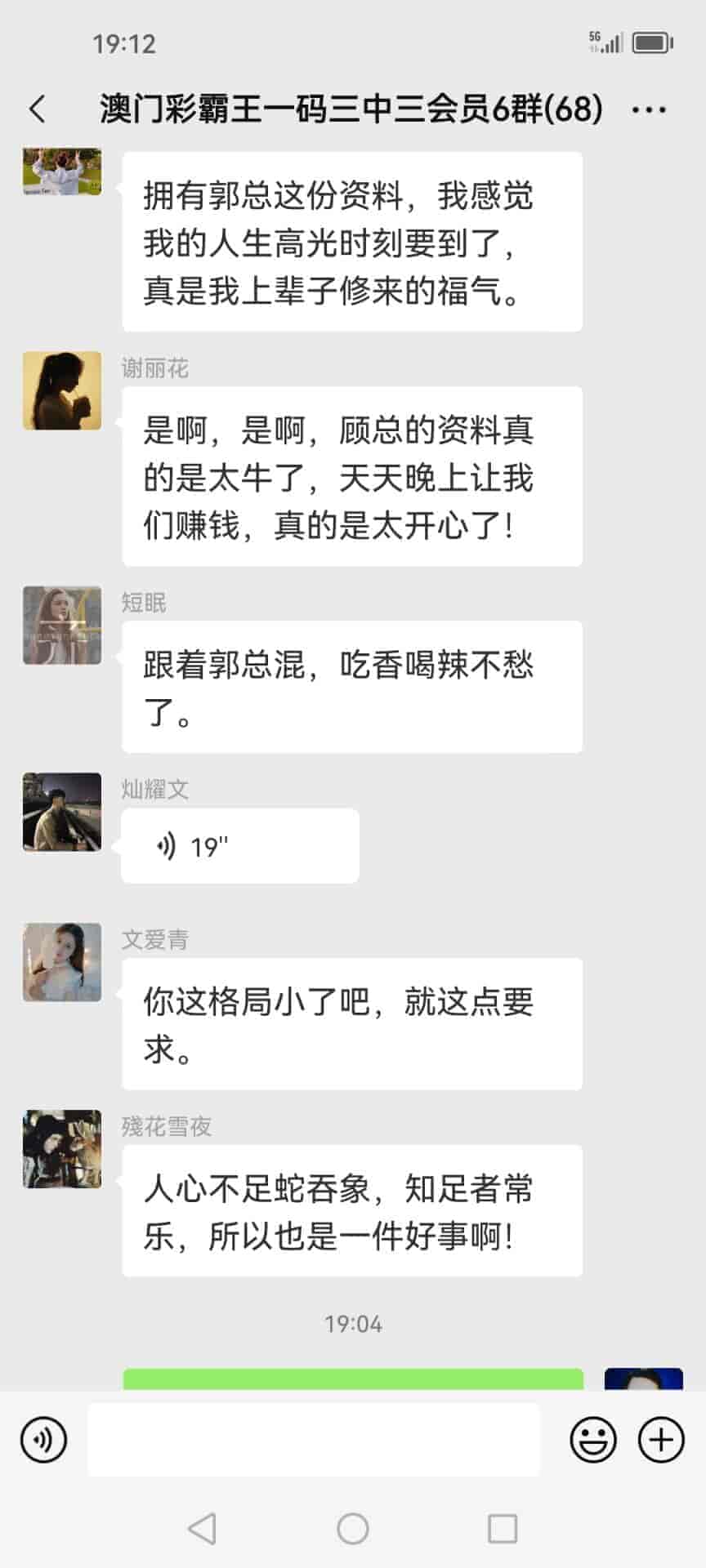Open 谢丽花's profile avatar

[62, 391]
